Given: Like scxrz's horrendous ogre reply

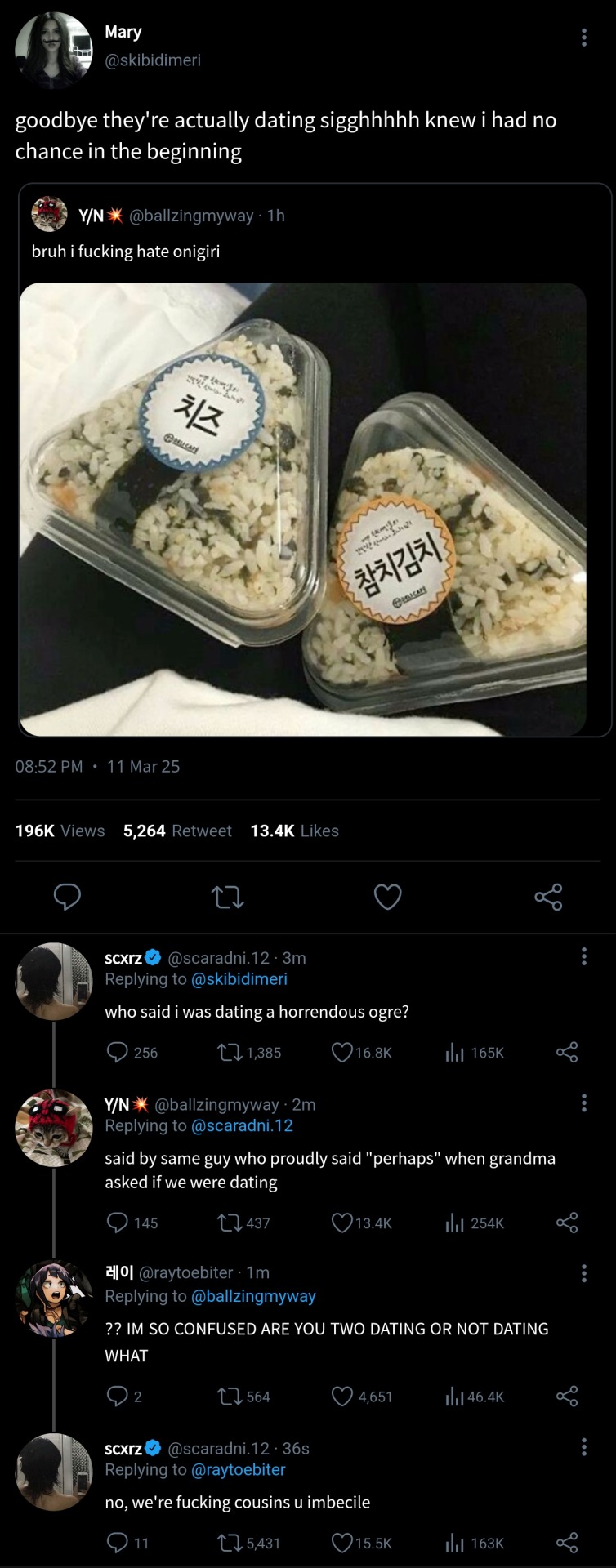Looking at the screenshot, I should coord(342,1052).
